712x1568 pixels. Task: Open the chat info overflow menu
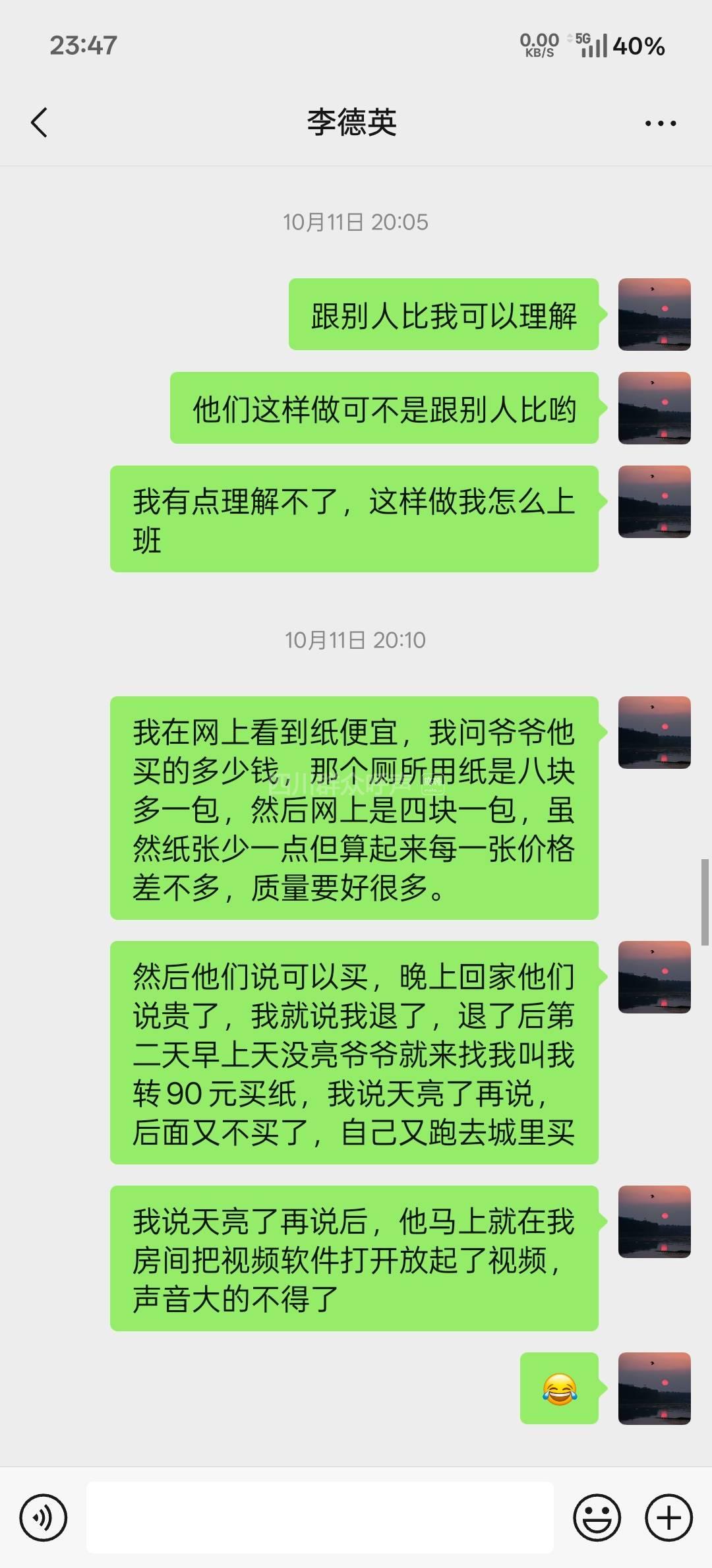click(660, 123)
